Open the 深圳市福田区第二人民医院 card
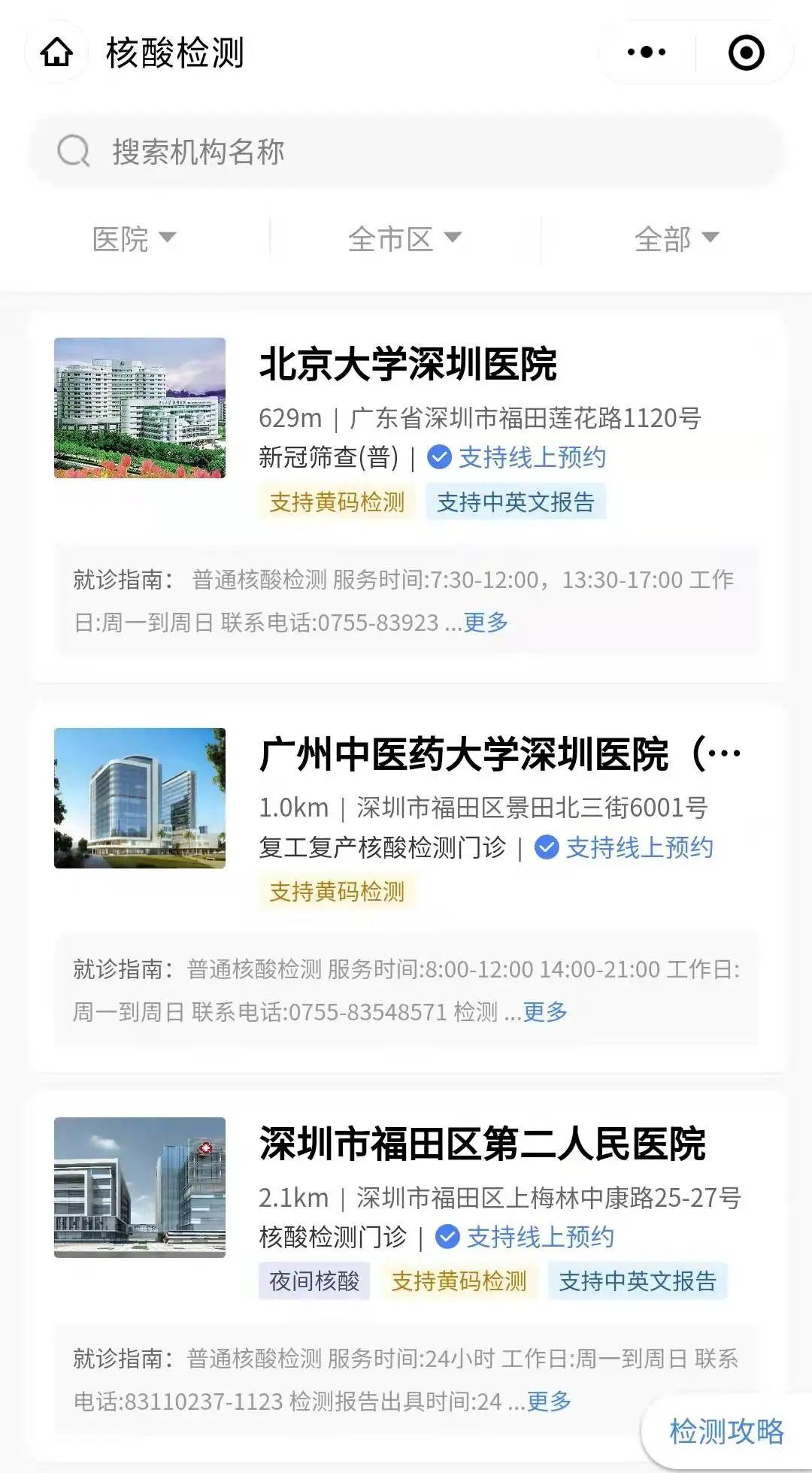Screen dimensions: 812x1473 (481, 1144)
